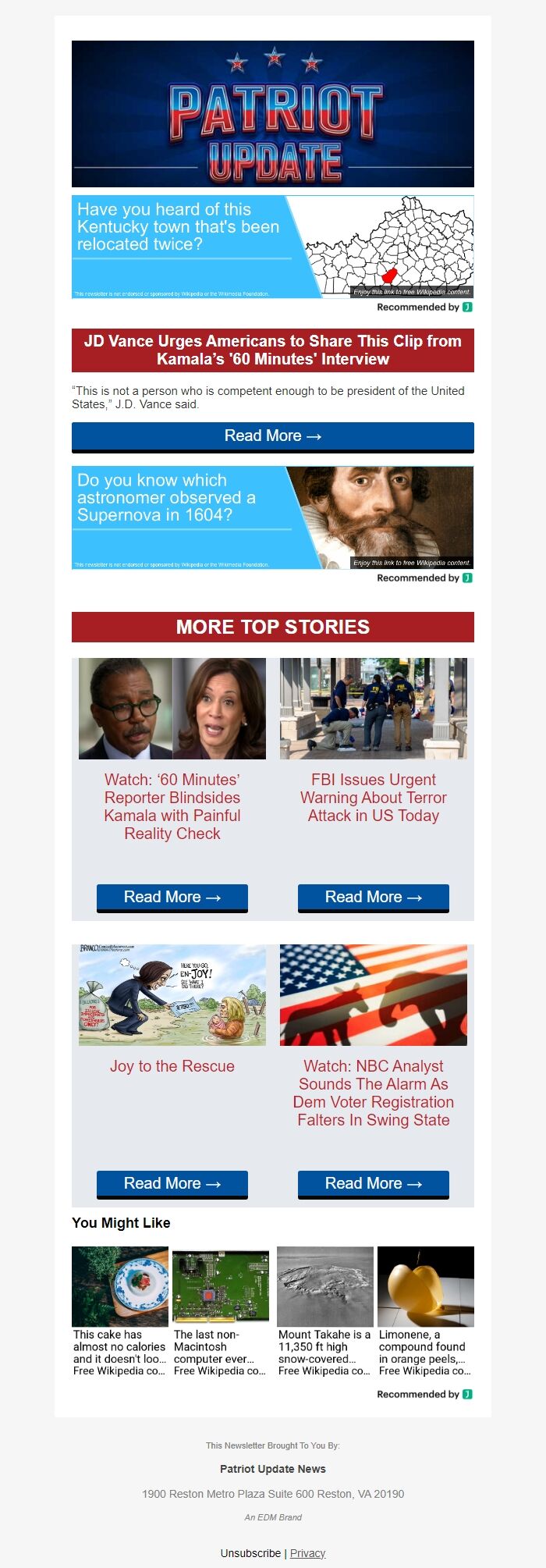Open the NBC Analyst voter registration headline
This screenshot has height=1568, width=546.
[x=373, y=1093]
